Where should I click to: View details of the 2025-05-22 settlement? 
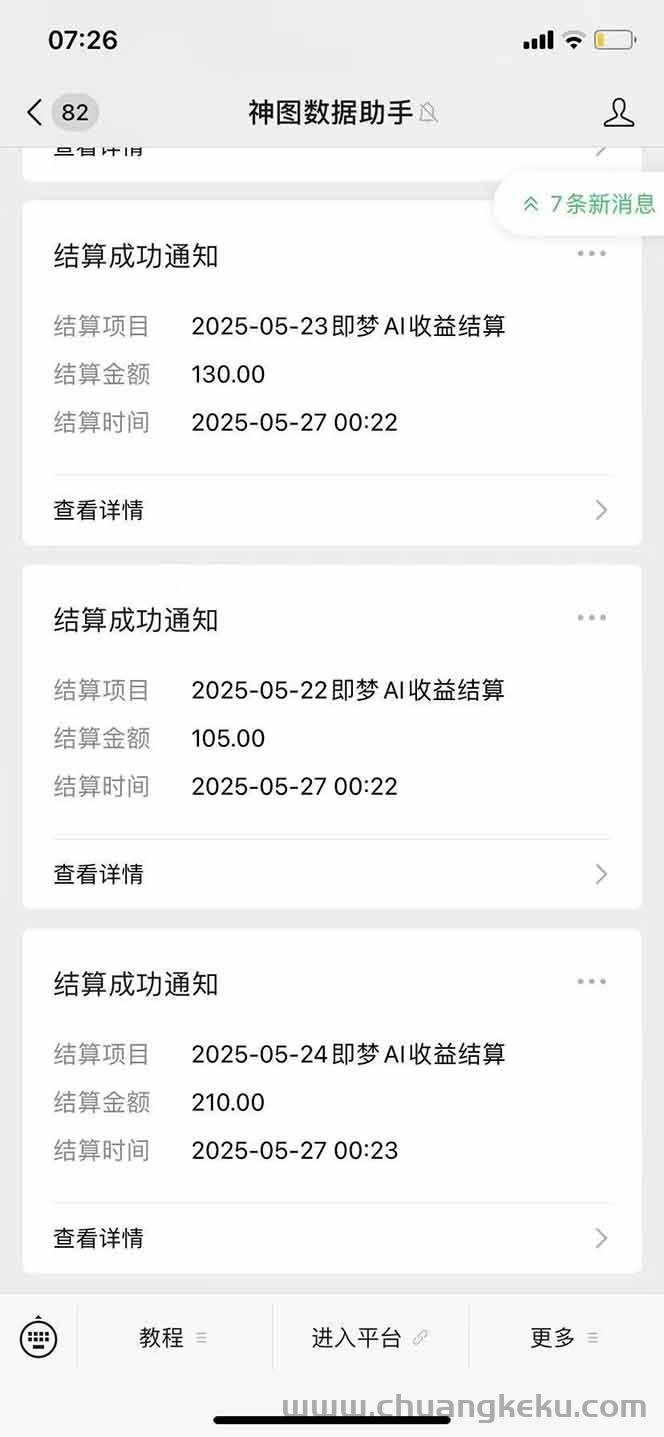coord(330,874)
